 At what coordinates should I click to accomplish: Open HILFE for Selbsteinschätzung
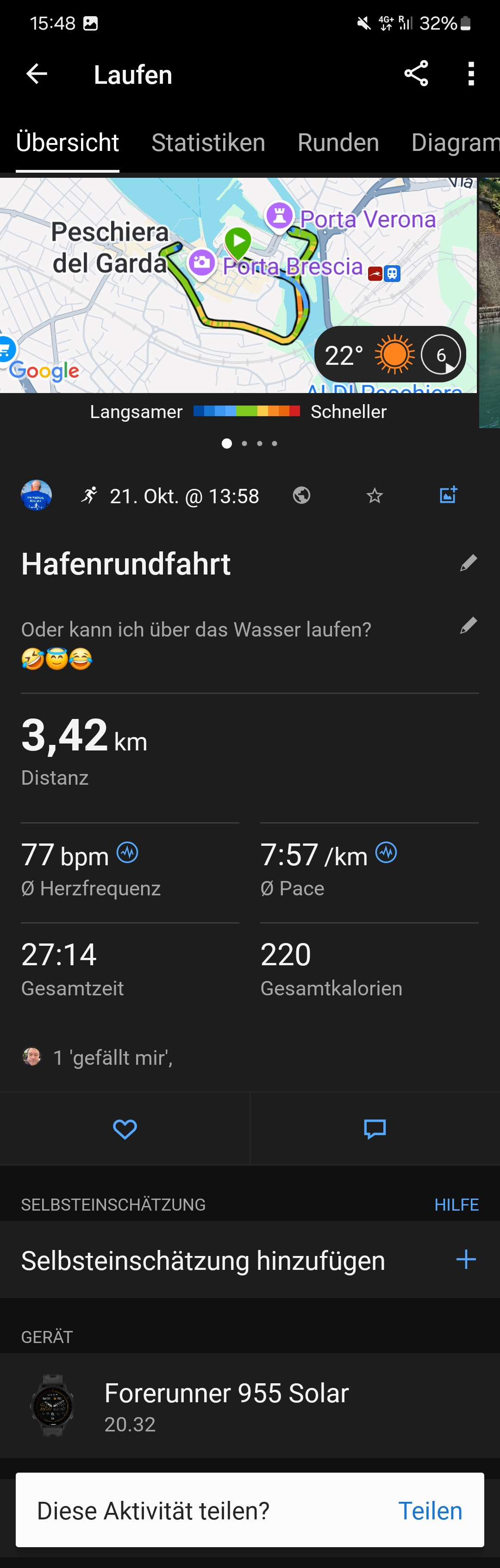point(456,1205)
